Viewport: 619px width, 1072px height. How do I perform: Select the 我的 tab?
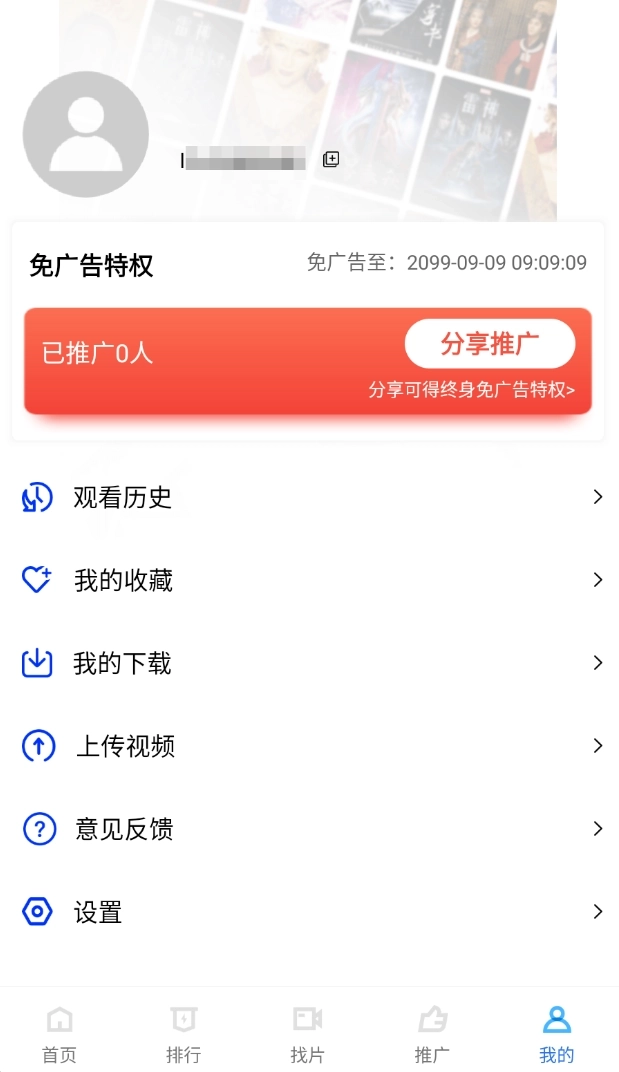[556, 1034]
